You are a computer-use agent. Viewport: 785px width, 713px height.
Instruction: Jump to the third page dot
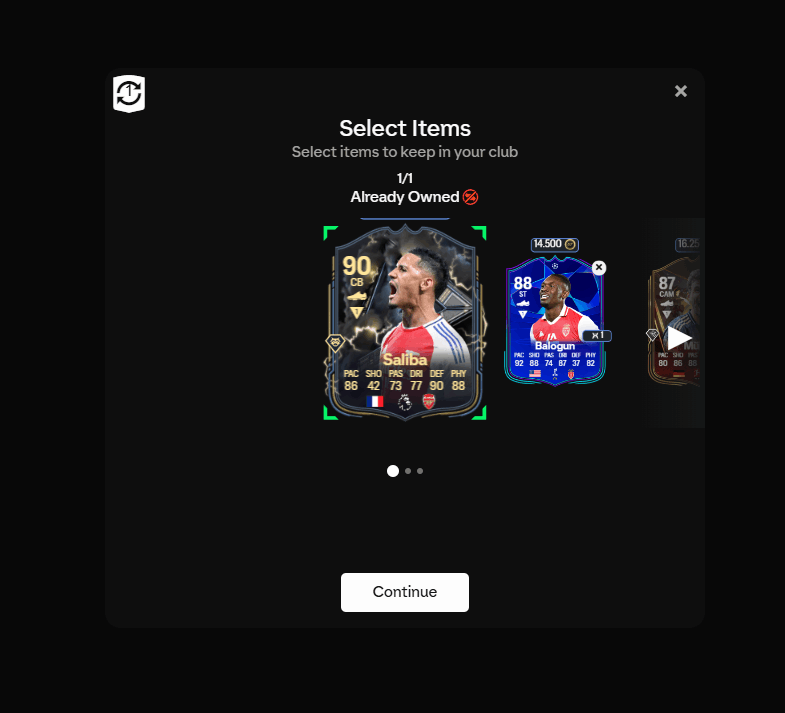coord(420,471)
